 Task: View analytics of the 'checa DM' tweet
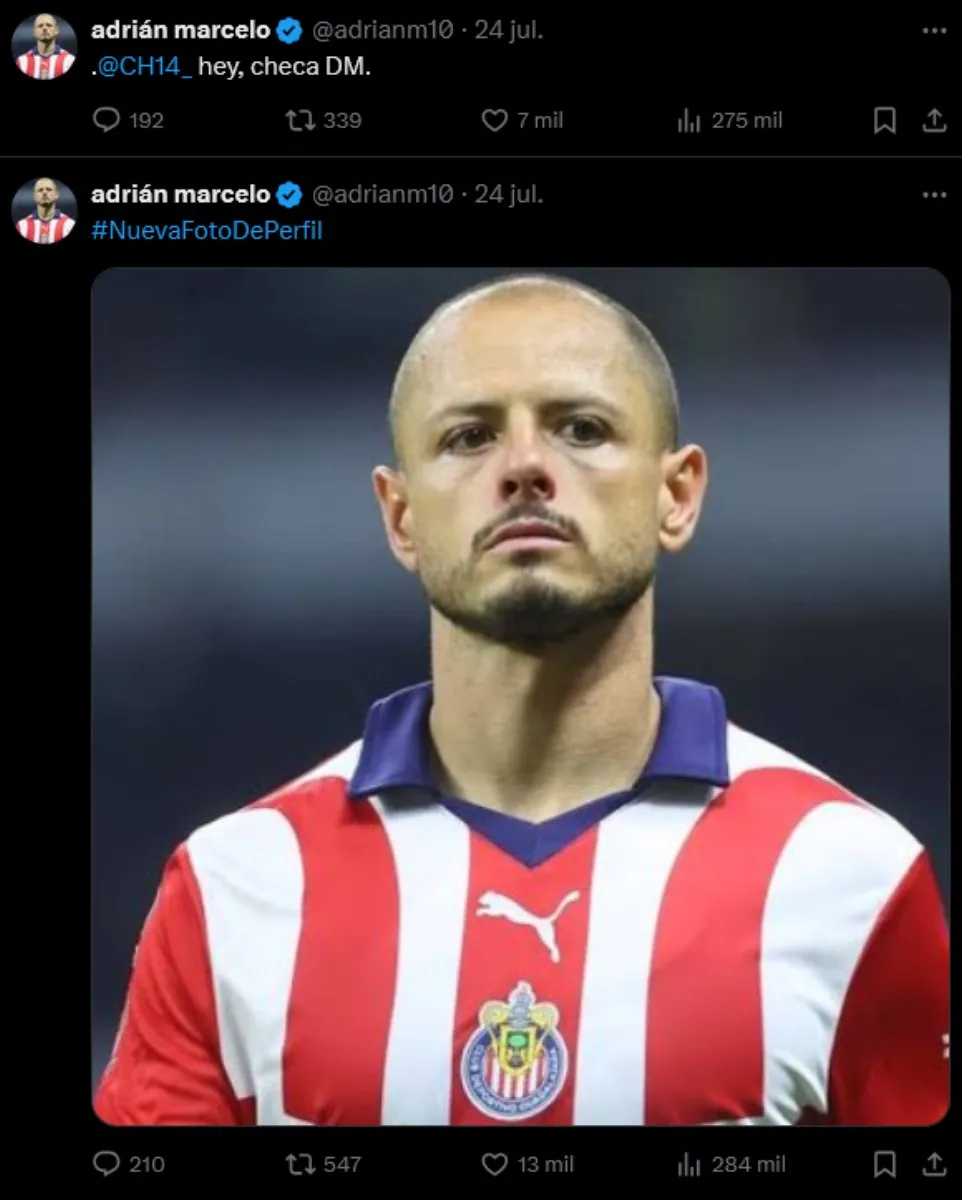(x=689, y=121)
